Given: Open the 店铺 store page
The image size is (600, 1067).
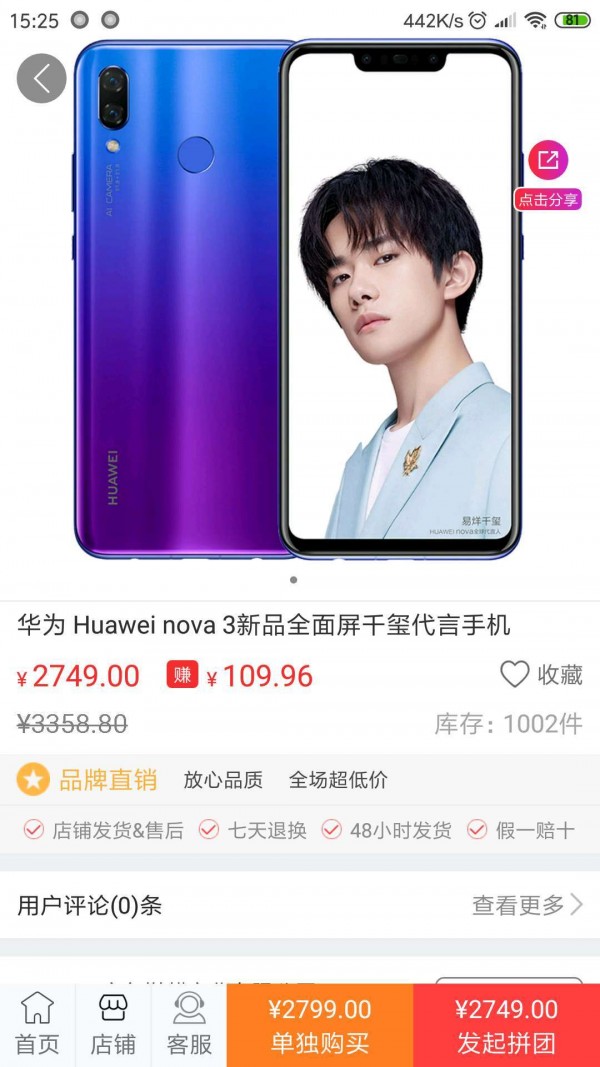Looking at the screenshot, I should [x=113, y=1025].
